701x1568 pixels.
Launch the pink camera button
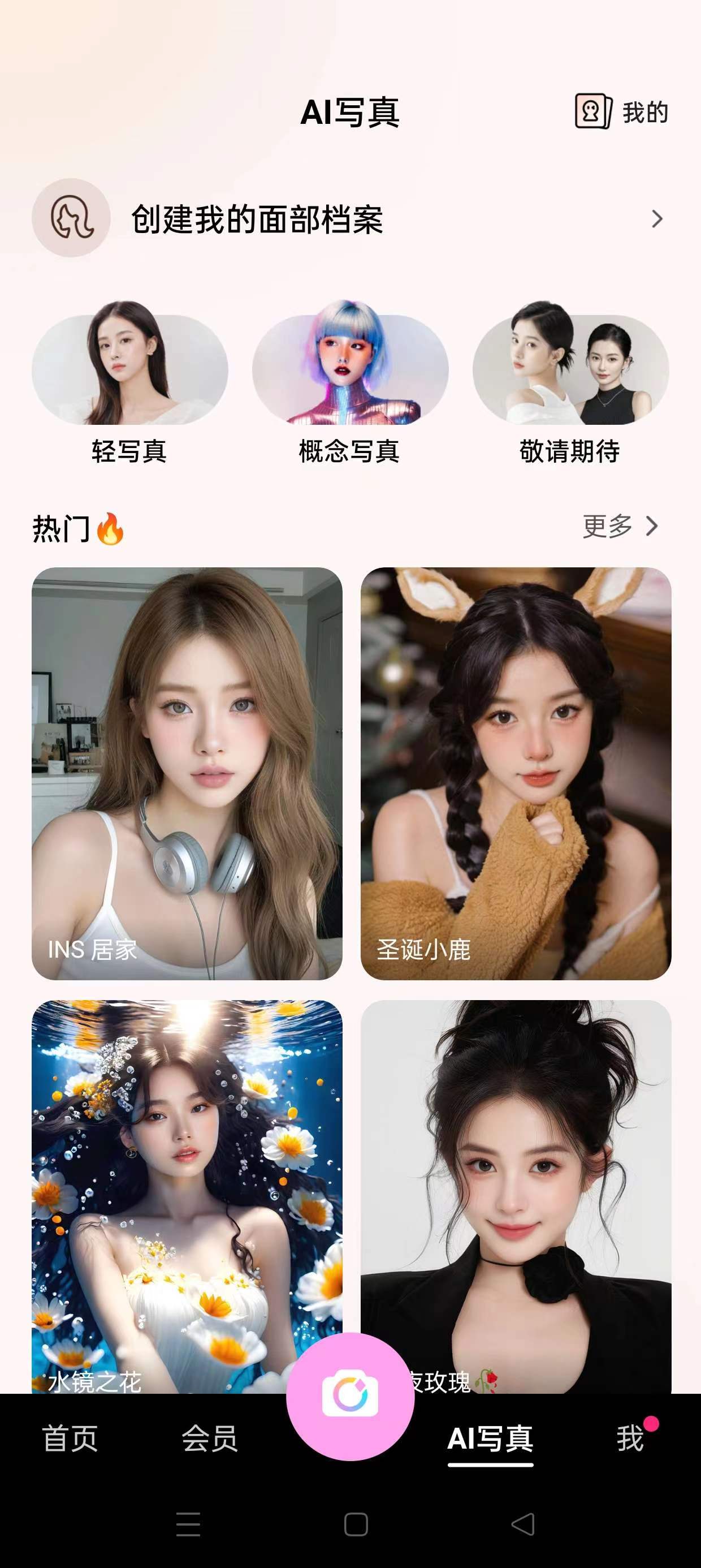pos(350,1395)
